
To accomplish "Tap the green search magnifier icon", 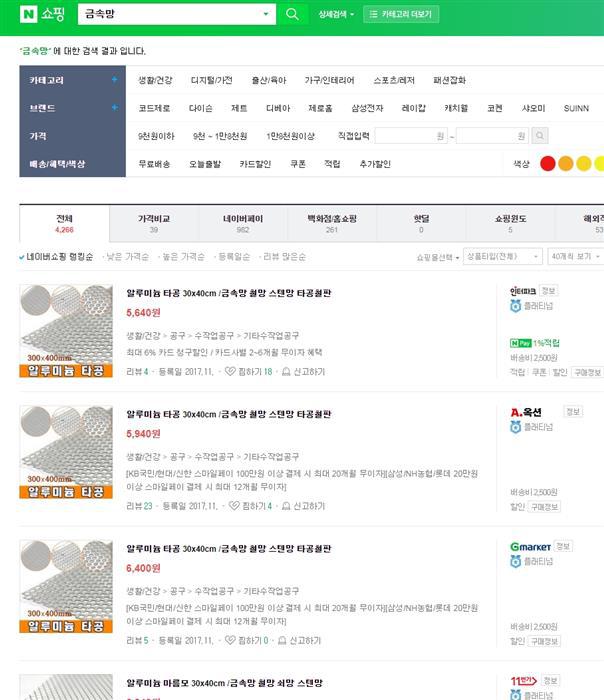I will [292, 14].
